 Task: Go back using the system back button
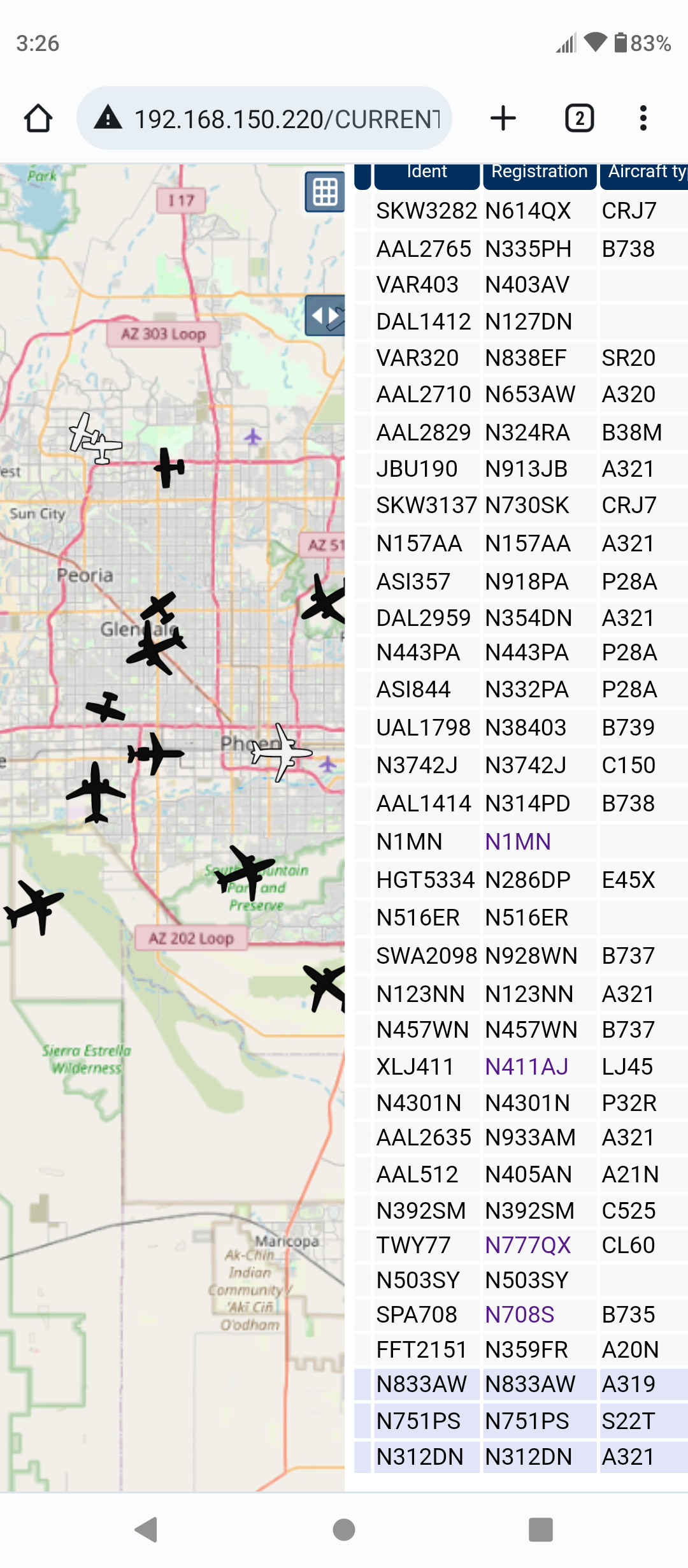[x=147, y=1529]
